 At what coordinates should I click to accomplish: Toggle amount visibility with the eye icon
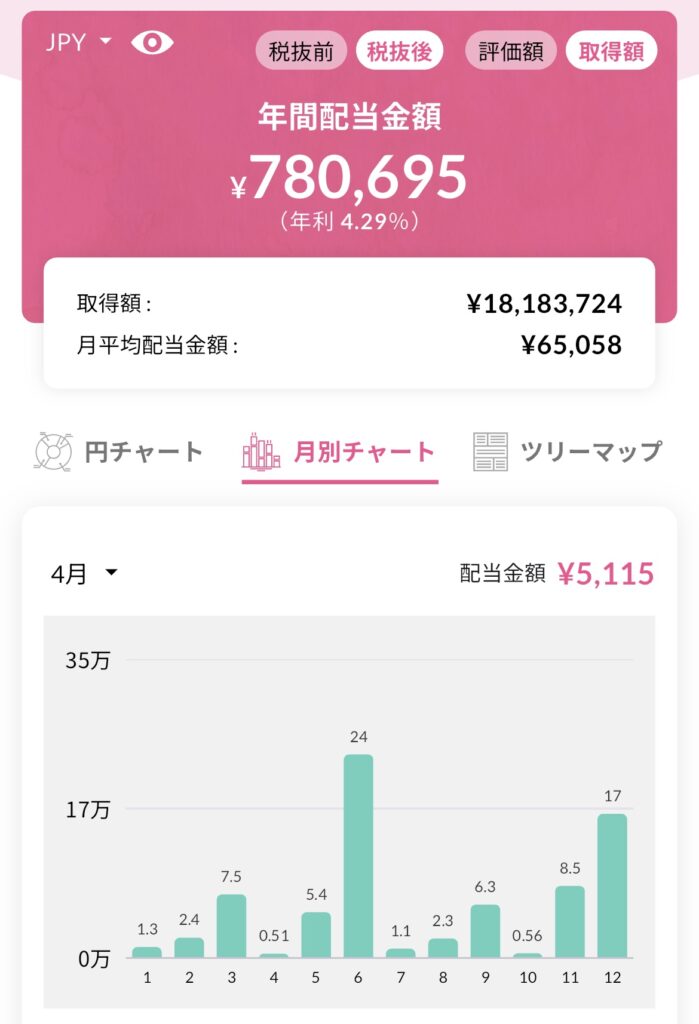click(x=152, y=43)
